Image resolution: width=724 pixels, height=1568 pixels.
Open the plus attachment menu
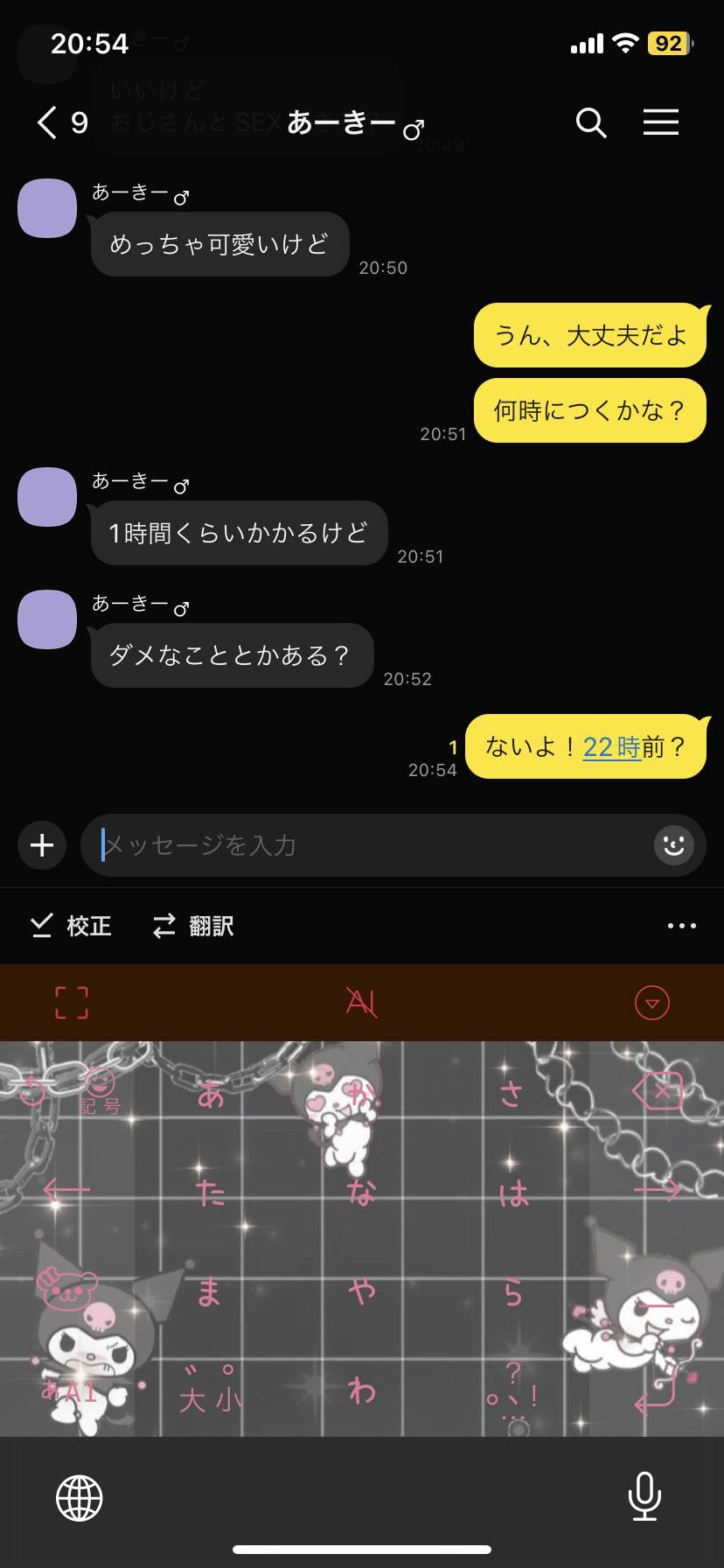coord(42,845)
